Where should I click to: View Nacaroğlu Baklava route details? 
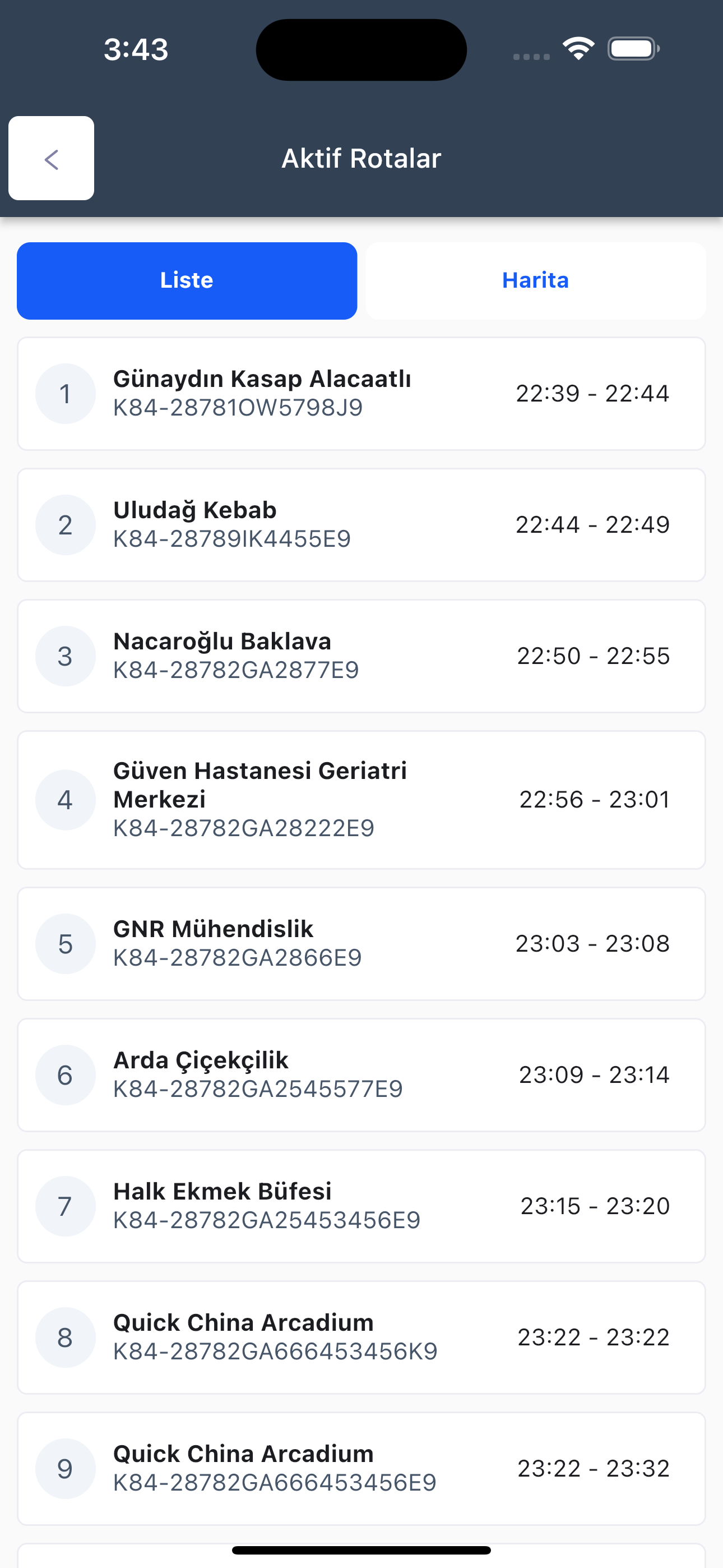click(x=361, y=656)
